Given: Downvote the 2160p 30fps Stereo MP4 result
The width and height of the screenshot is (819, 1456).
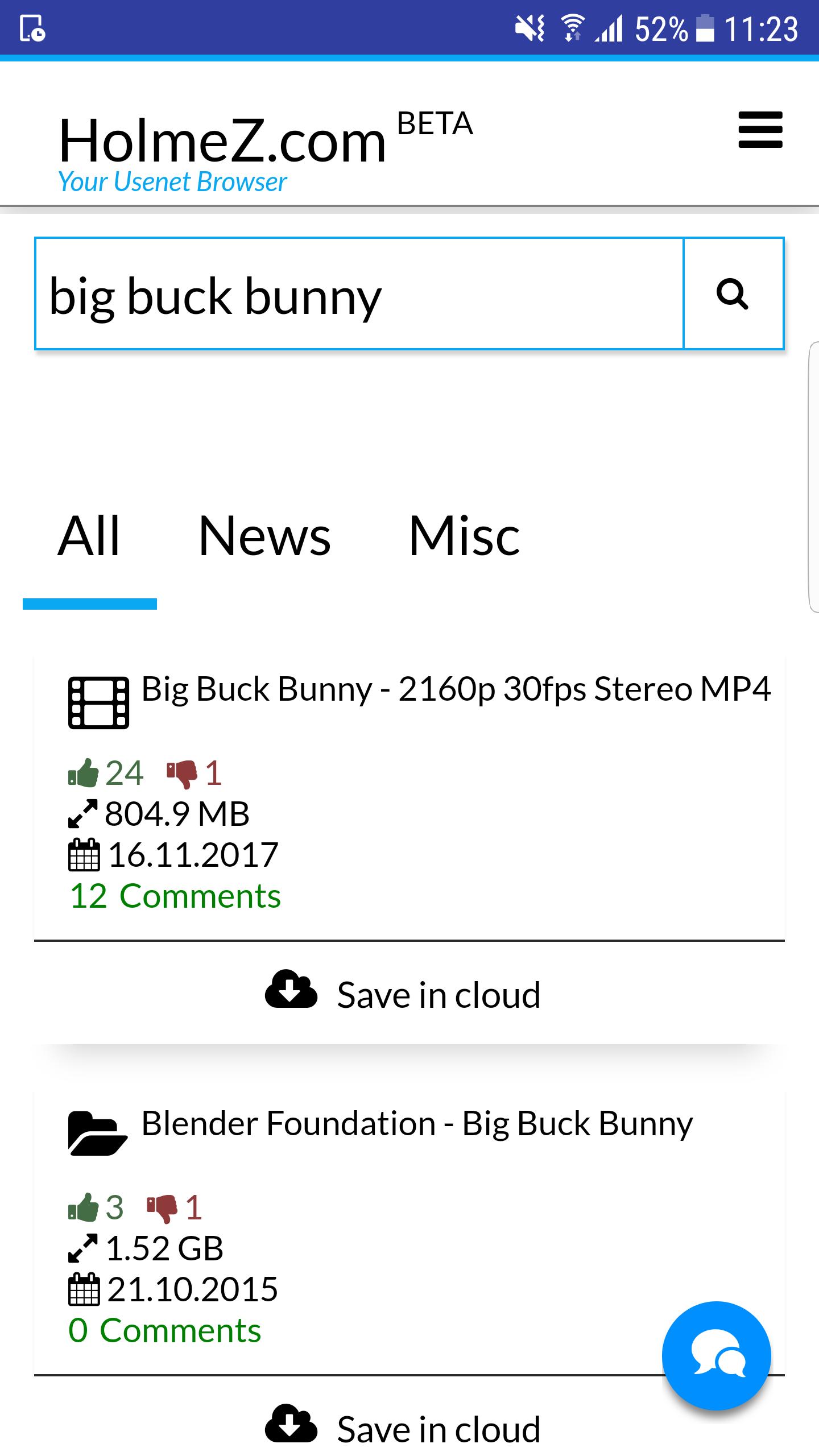Looking at the screenshot, I should click(182, 773).
